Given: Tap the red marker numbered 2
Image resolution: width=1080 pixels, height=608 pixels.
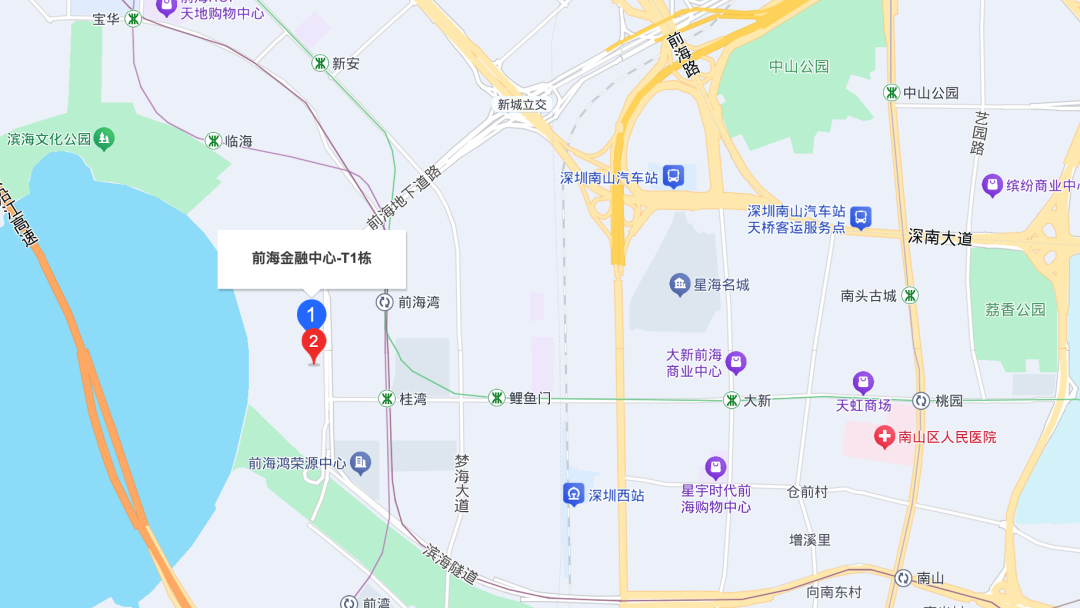Looking at the screenshot, I should 314,344.
